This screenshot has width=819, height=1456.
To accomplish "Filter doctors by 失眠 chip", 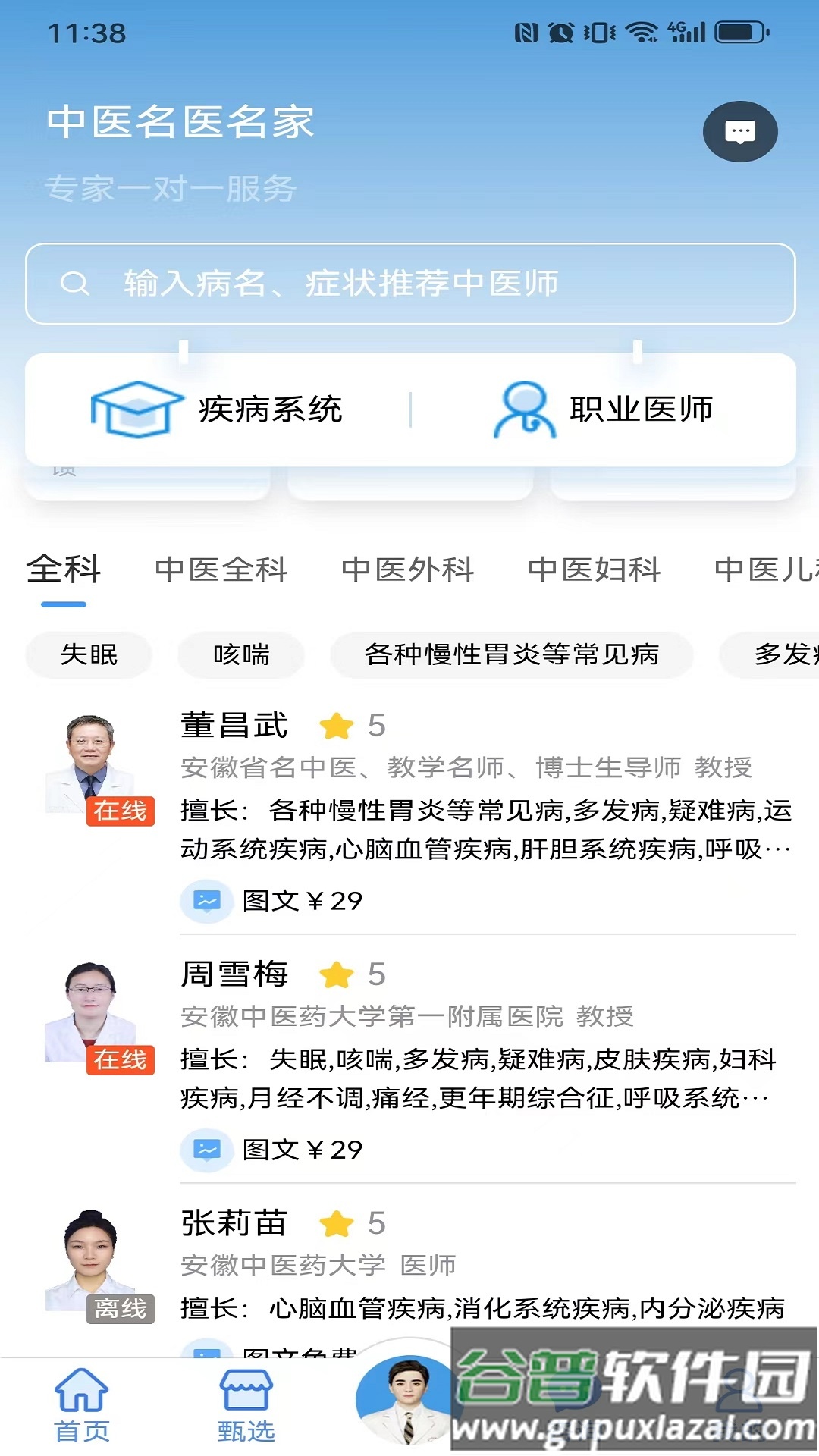I will 89,654.
